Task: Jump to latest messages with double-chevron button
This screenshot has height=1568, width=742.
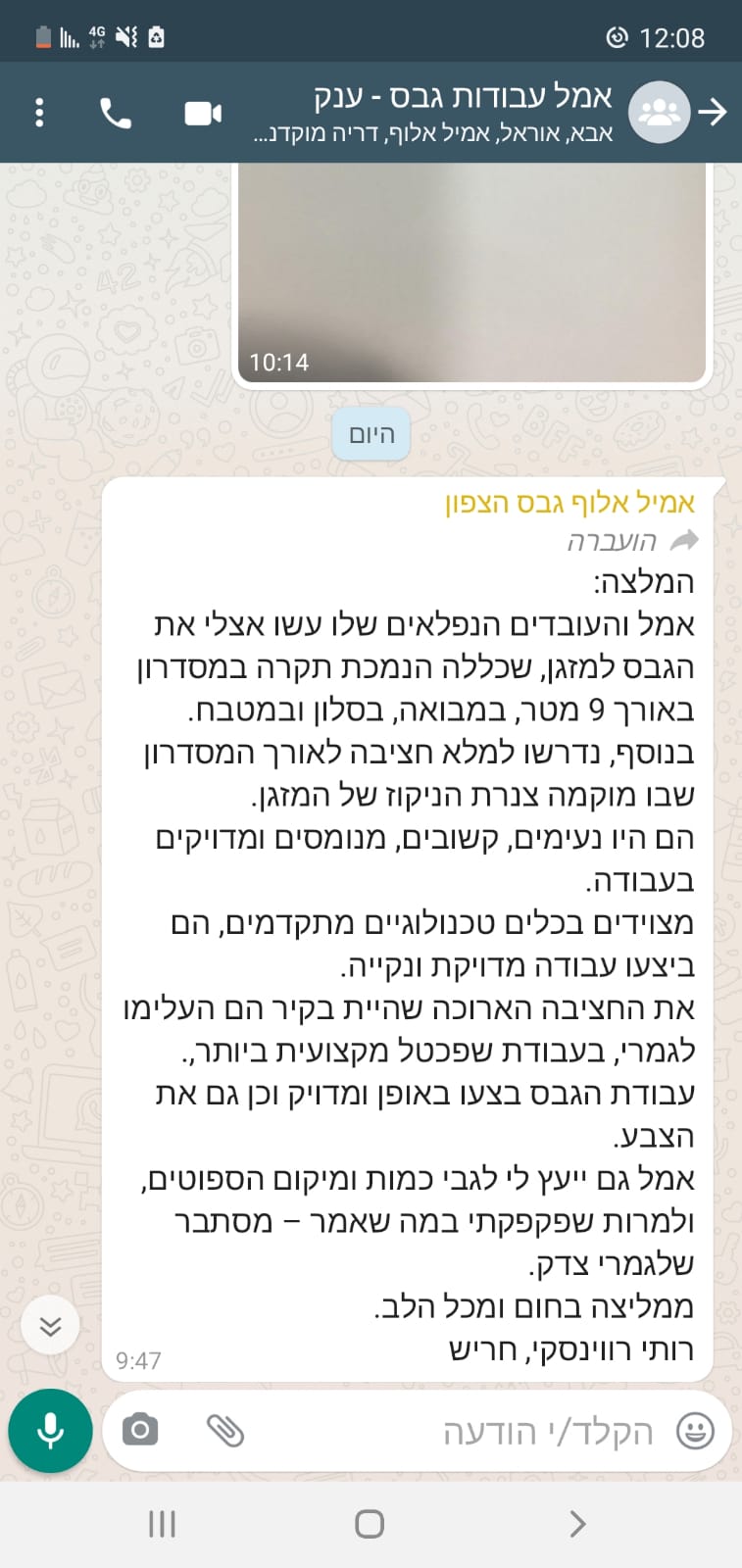Action: [x=50, y=1326]
